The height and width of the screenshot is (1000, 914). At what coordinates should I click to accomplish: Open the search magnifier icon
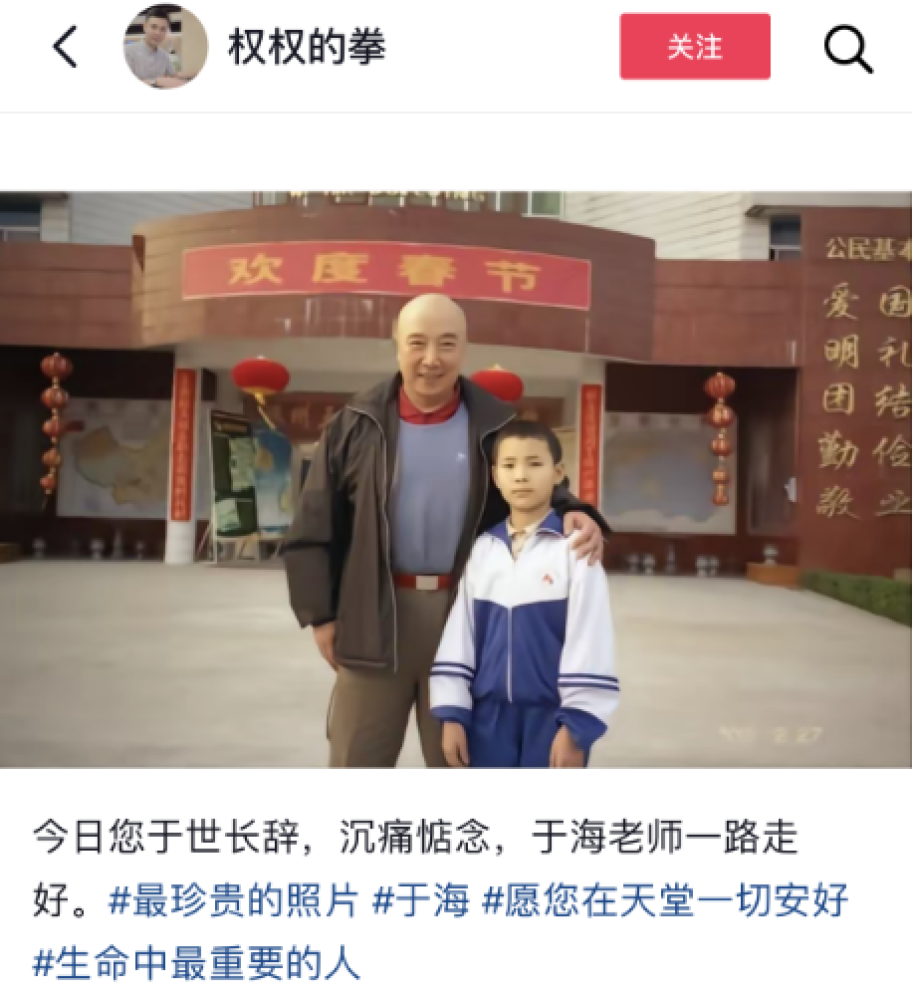pos(848,48)
